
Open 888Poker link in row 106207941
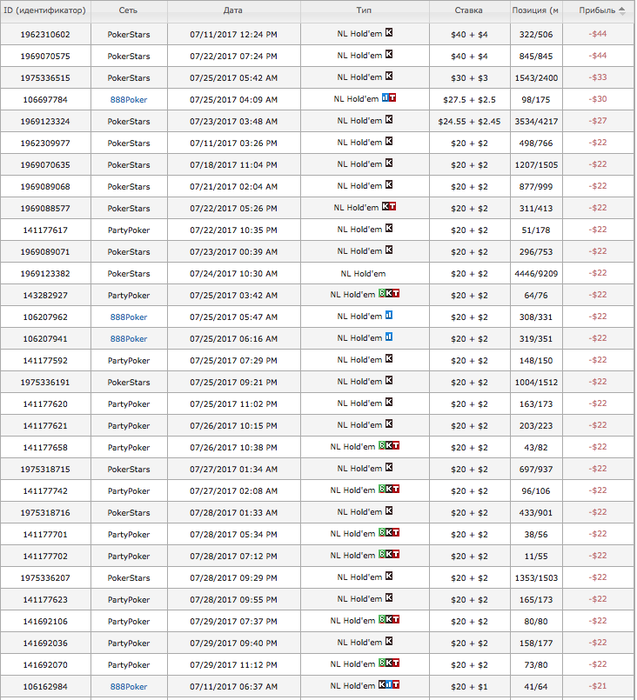[x=128, y=339]
